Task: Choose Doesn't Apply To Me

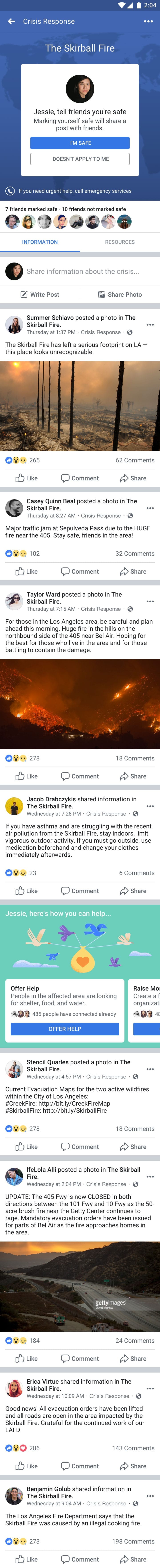Action: click(x=80, y=159)
